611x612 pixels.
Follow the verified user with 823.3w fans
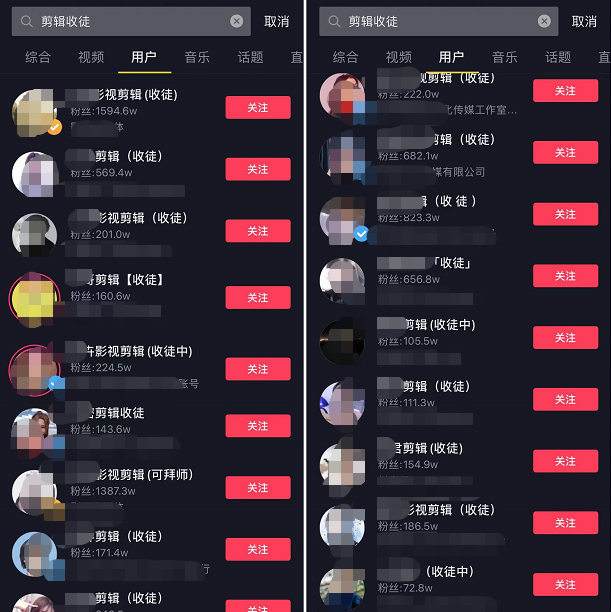pyautogui.click(x=565, y=214)
